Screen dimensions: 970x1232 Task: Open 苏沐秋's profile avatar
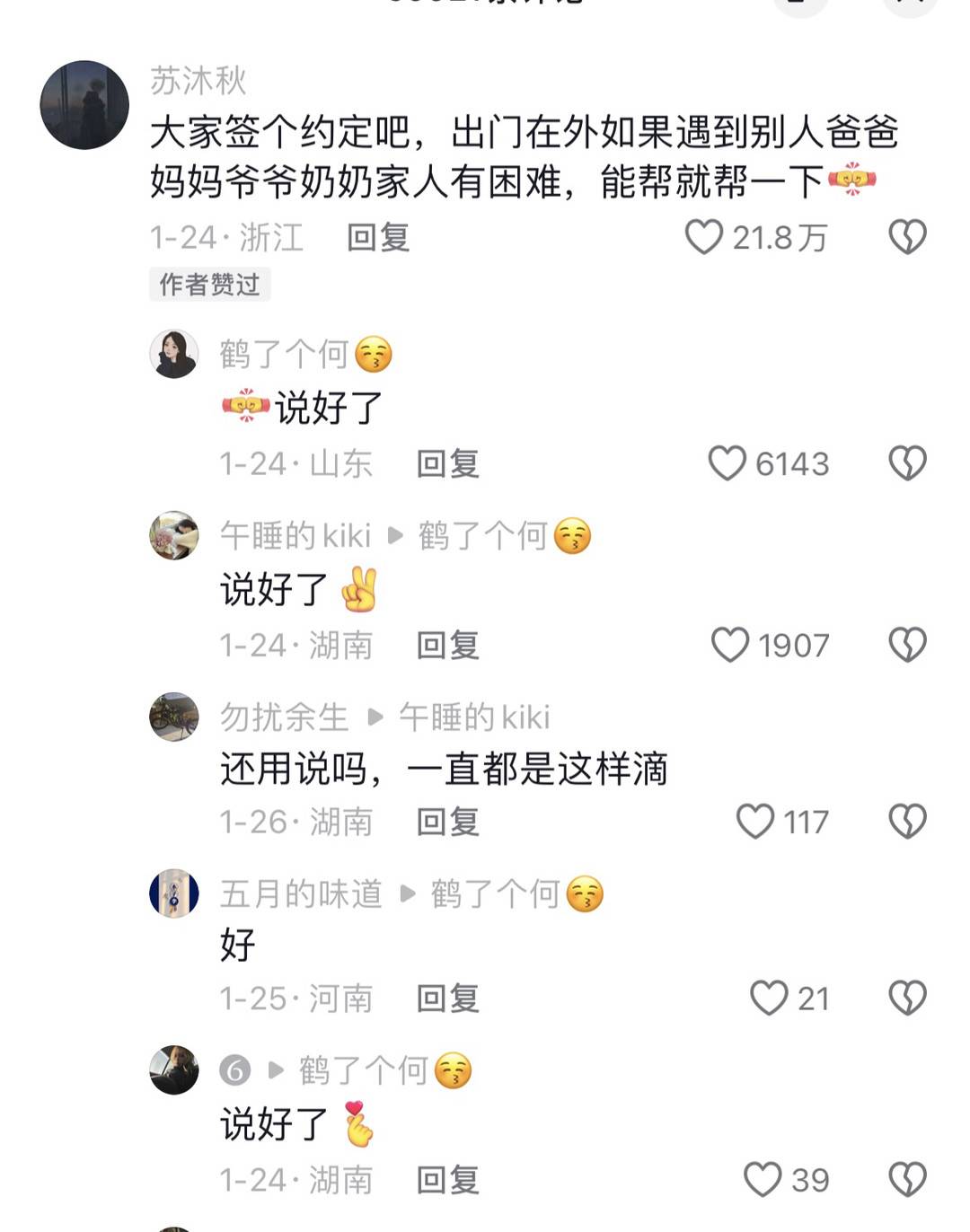click(x=84, y=105)
